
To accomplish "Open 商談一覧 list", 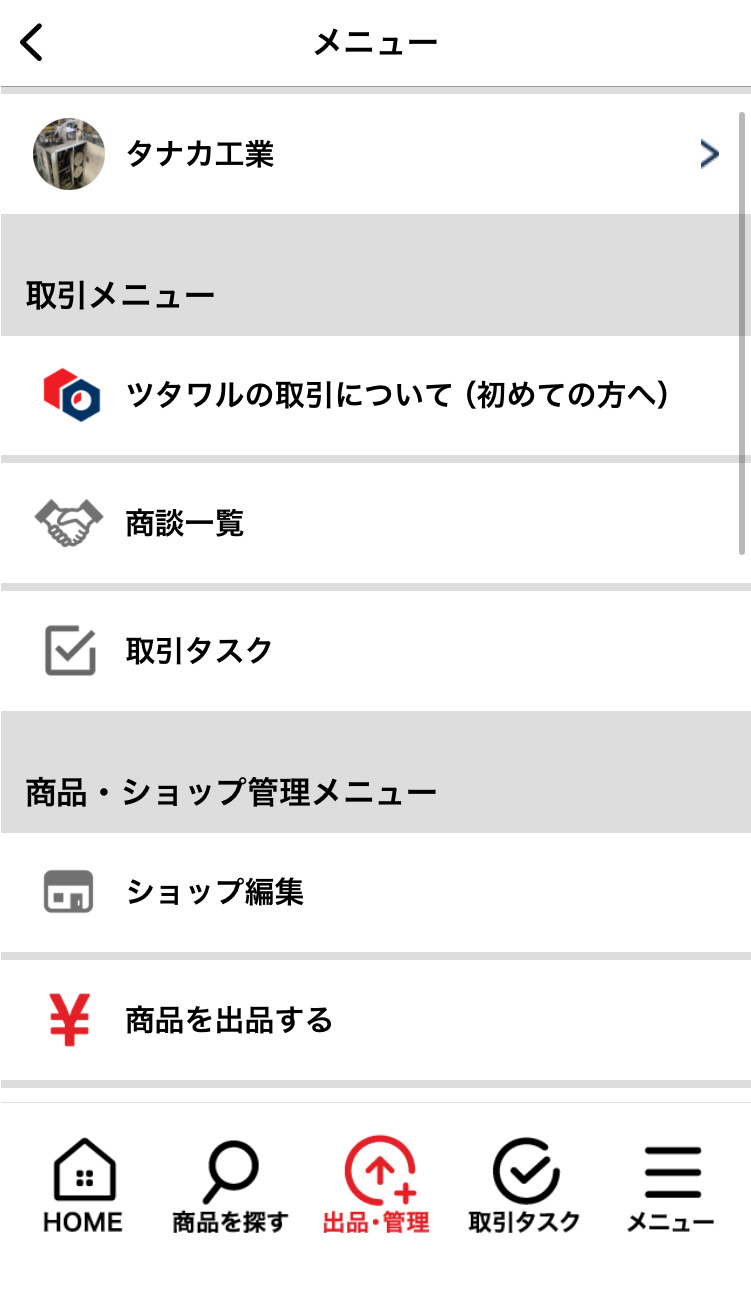I will pyautogui.click(x=375, y=523).
